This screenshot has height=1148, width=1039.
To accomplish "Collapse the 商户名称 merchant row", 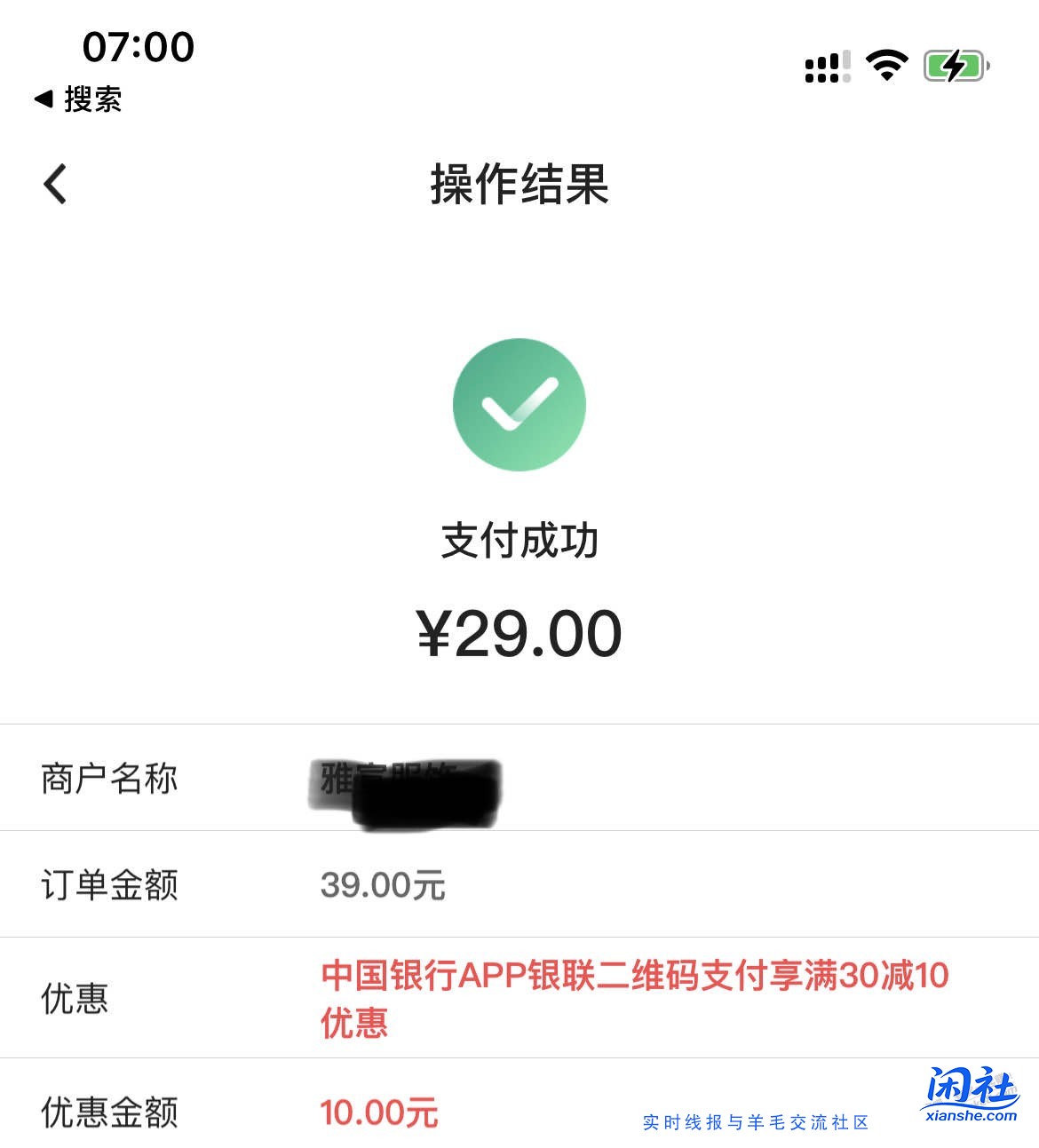I will (x=109, y=779).
